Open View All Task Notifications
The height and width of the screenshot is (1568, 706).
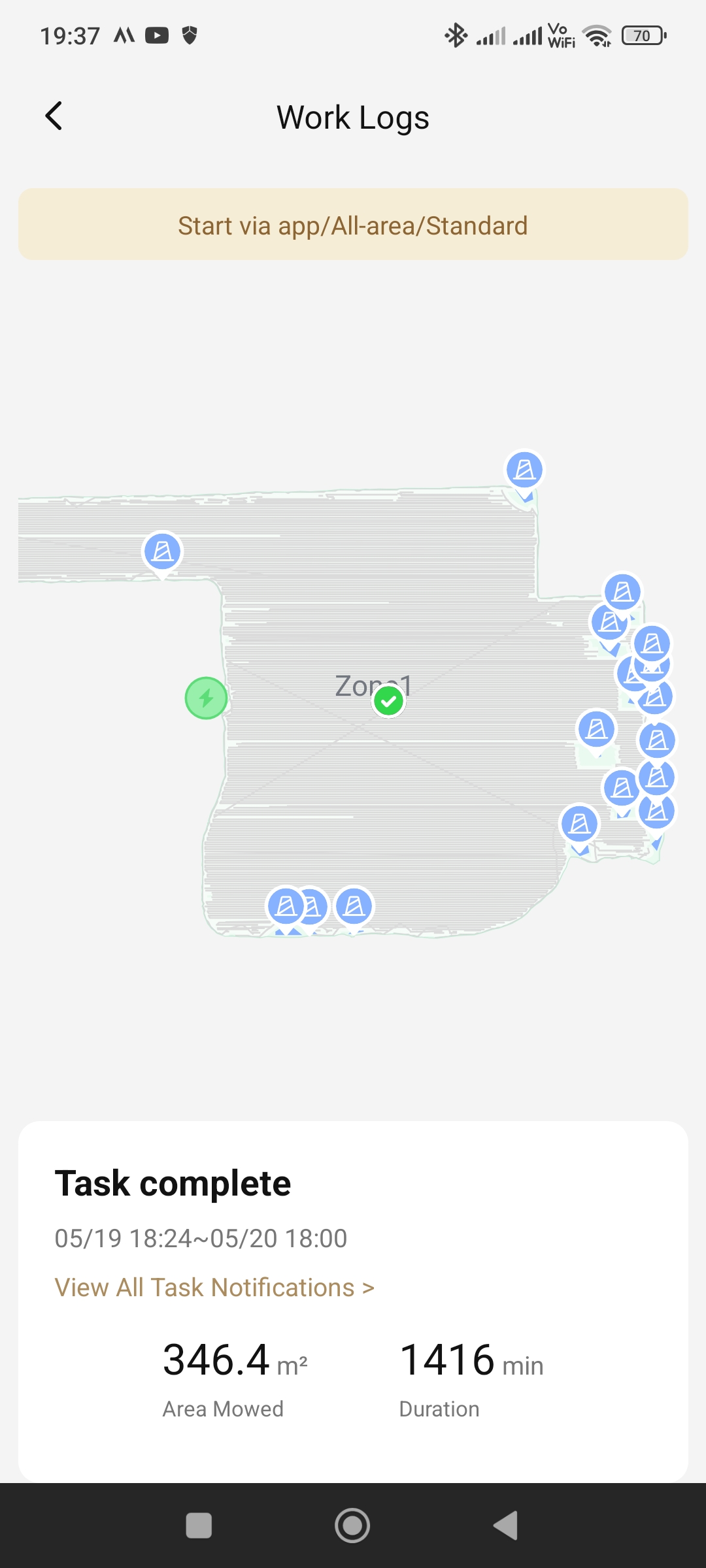[x=214, y=1287]
